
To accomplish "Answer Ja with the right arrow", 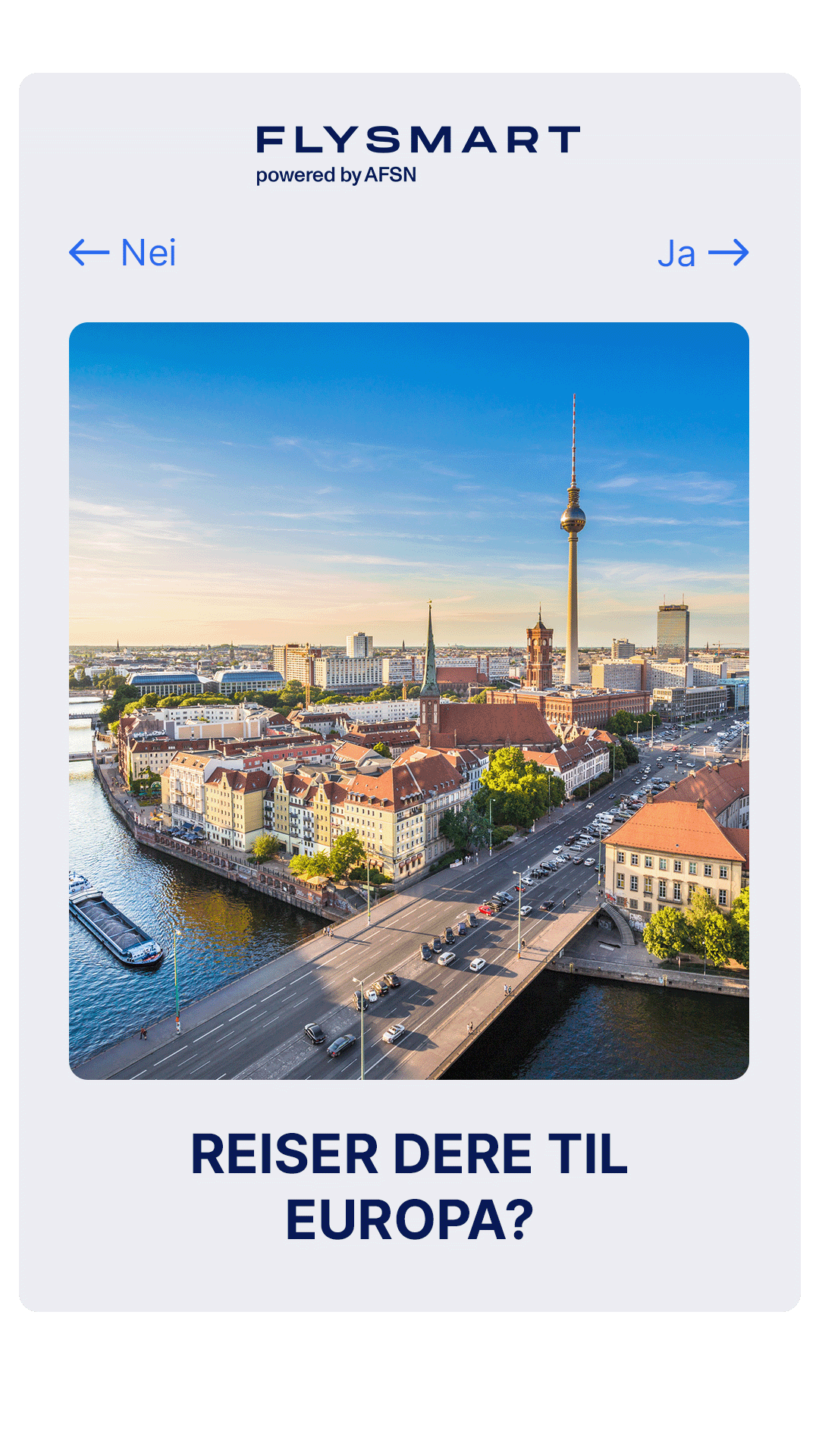I will [703, 253].
